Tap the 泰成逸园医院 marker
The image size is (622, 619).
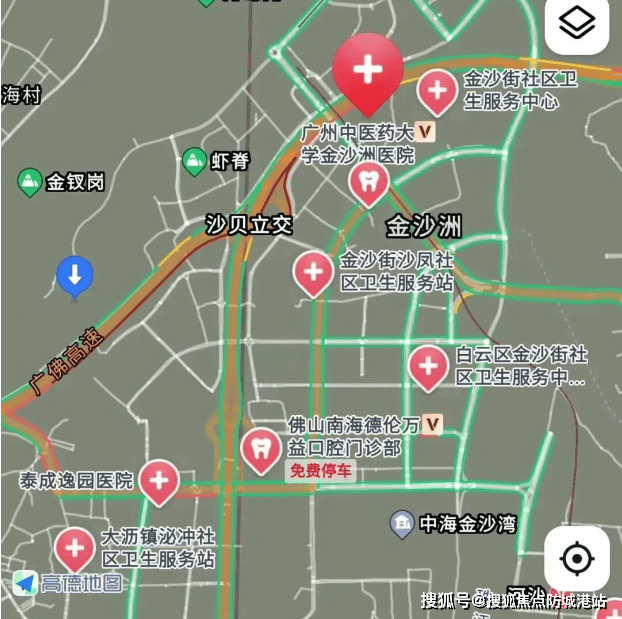click(158, 482)
